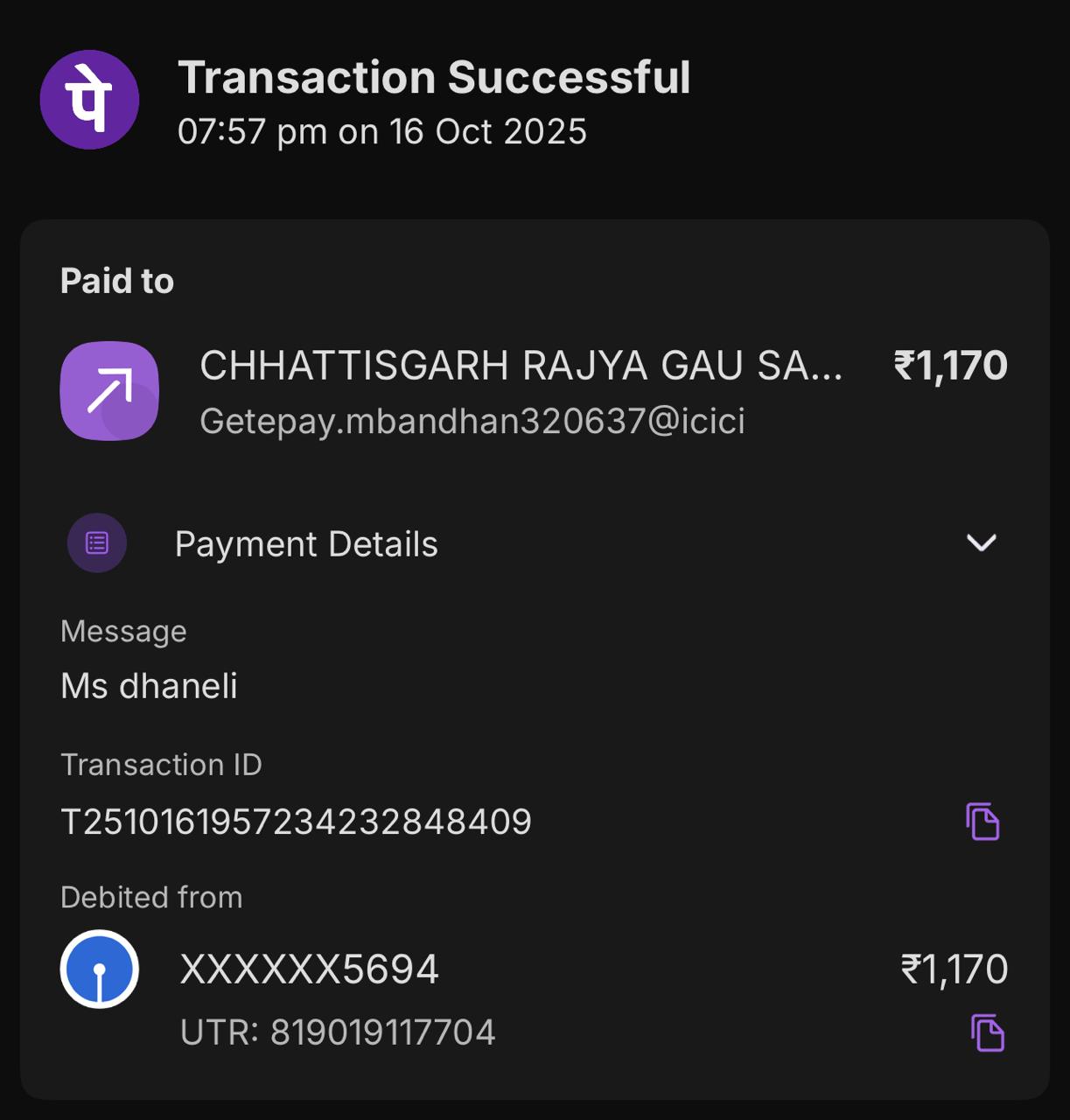This screenshot has width=1070, height=1120.
Task: Copy the Transaction ID
Action: coord(983,822)
